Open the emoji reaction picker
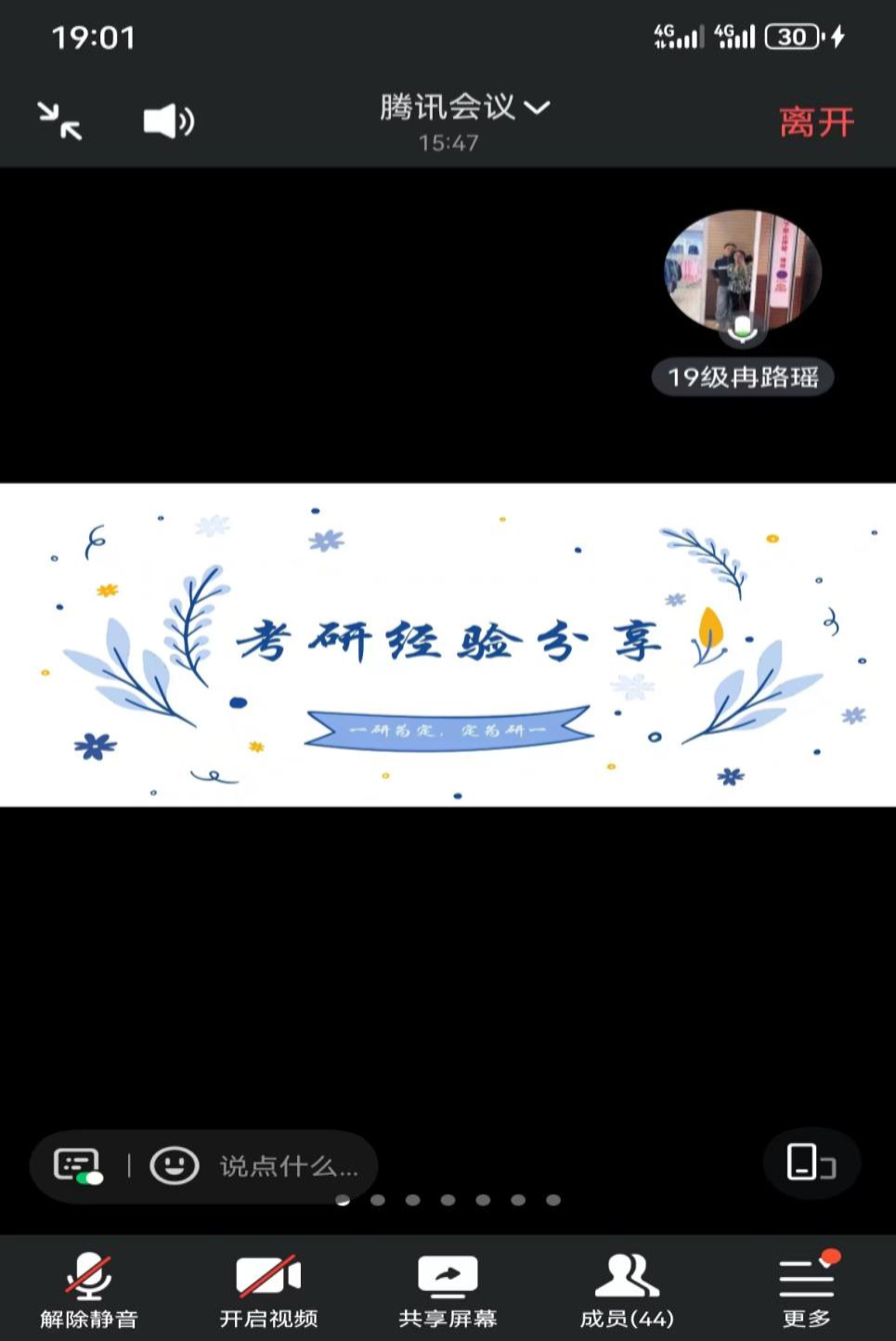The width and height of the screenshot is (896, 1341). (x=175, y=1165)
